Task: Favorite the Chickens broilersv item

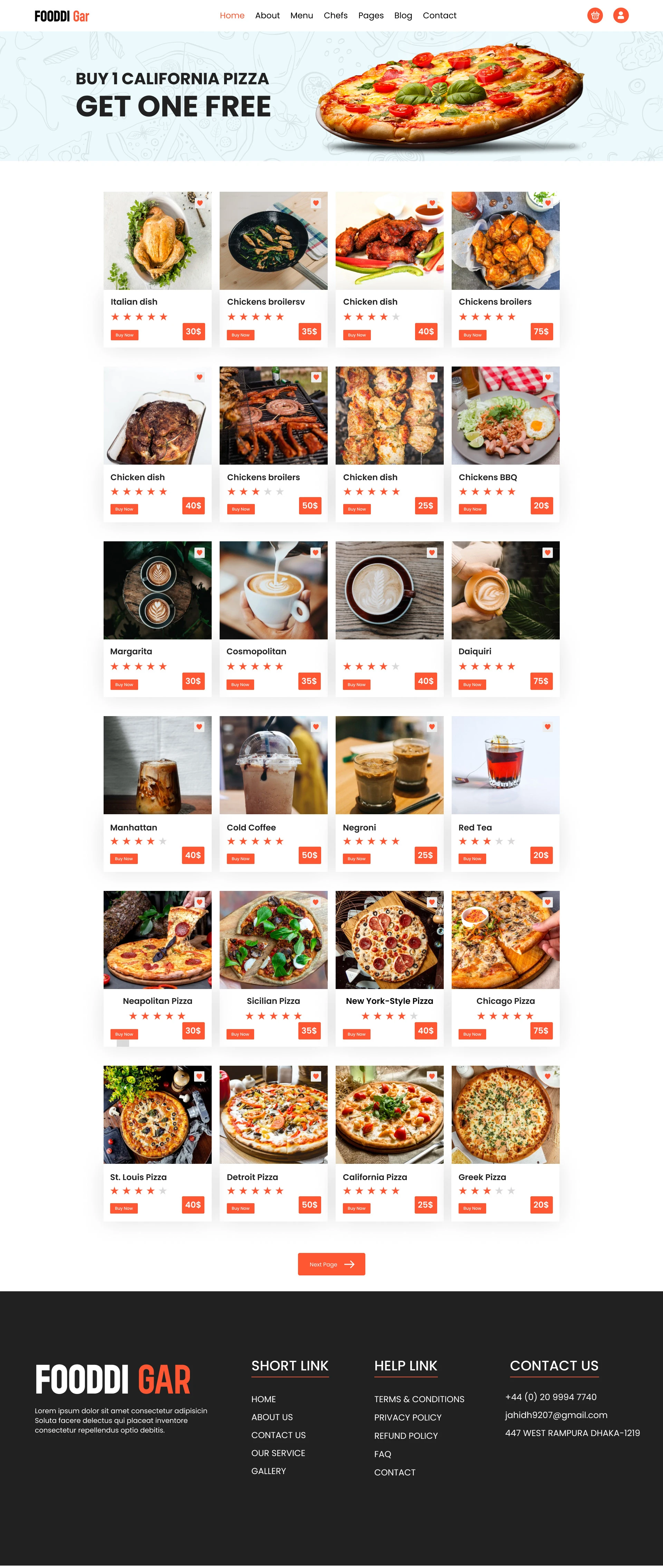Action: [x=316, y=203]
